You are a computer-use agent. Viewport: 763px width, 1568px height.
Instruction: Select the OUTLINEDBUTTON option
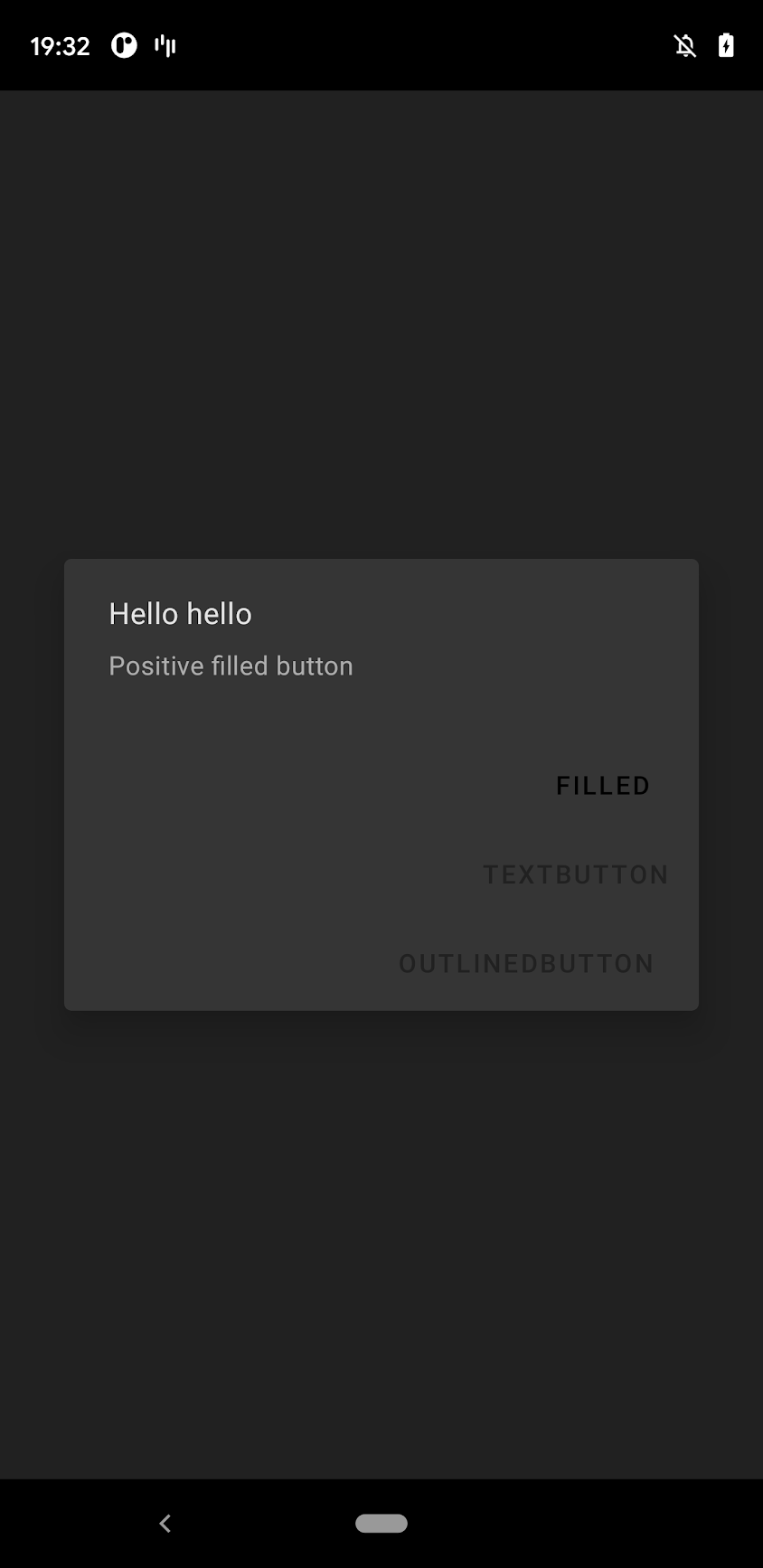526,964
